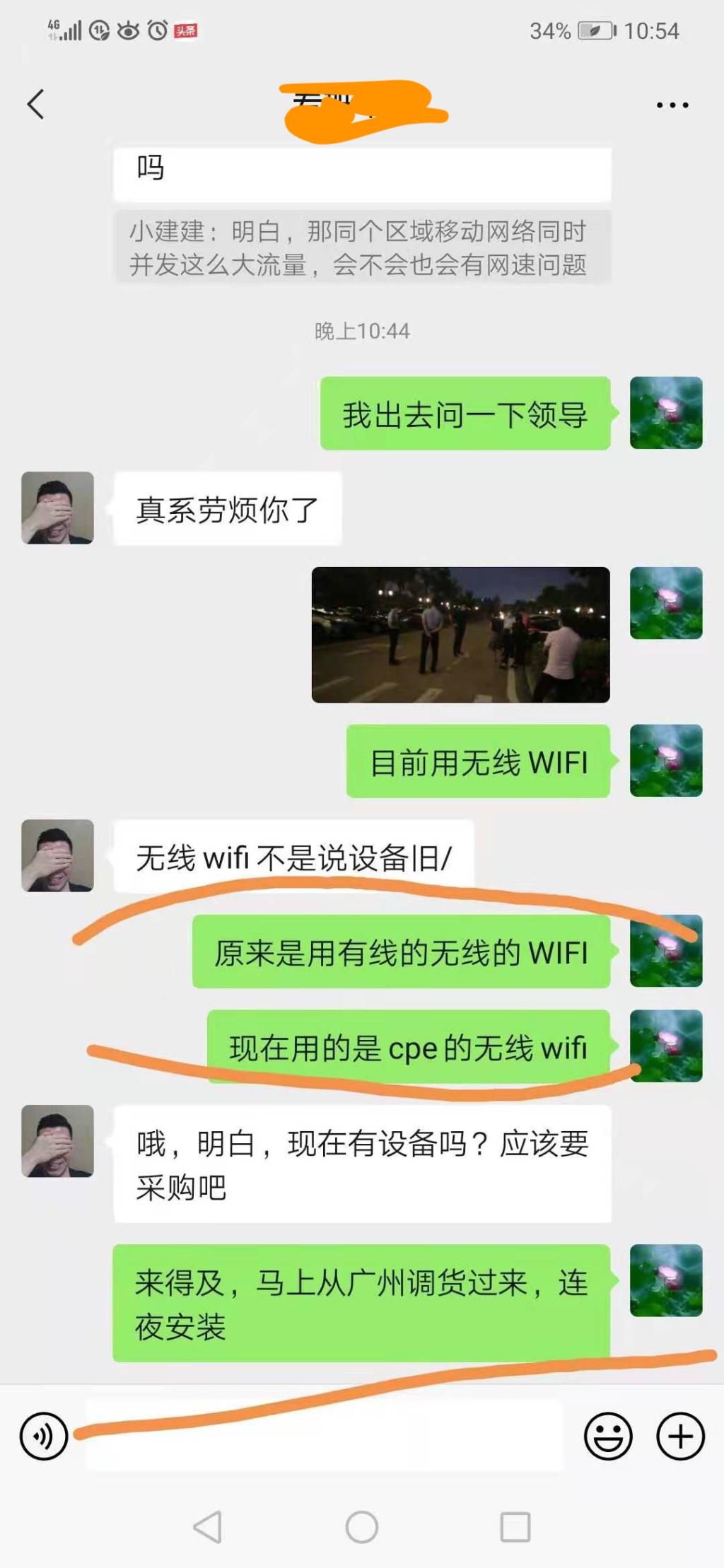
Task: Focus the message text field
Action: (324, 1436)
